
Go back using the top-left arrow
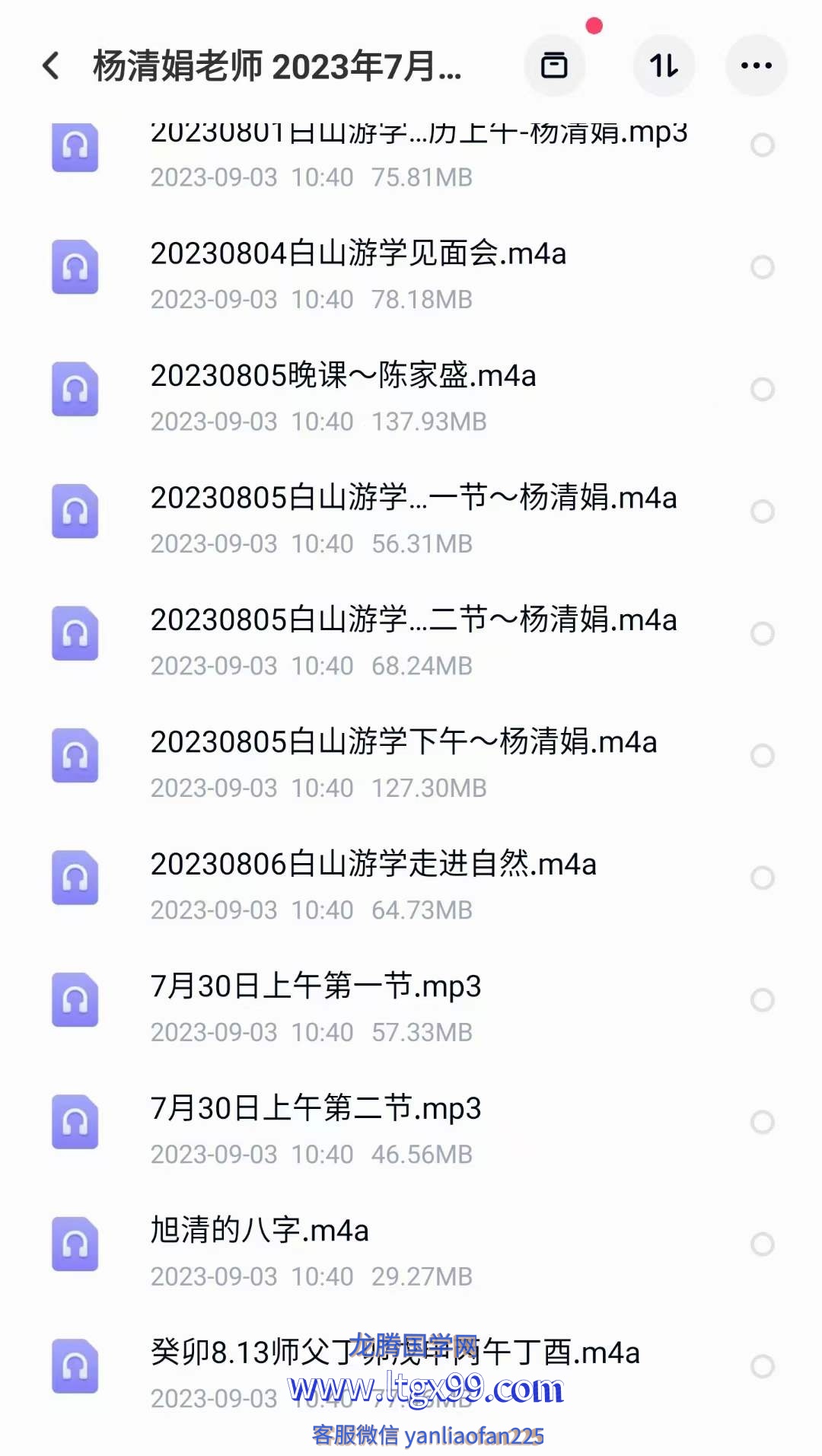(x=51, y=66)
